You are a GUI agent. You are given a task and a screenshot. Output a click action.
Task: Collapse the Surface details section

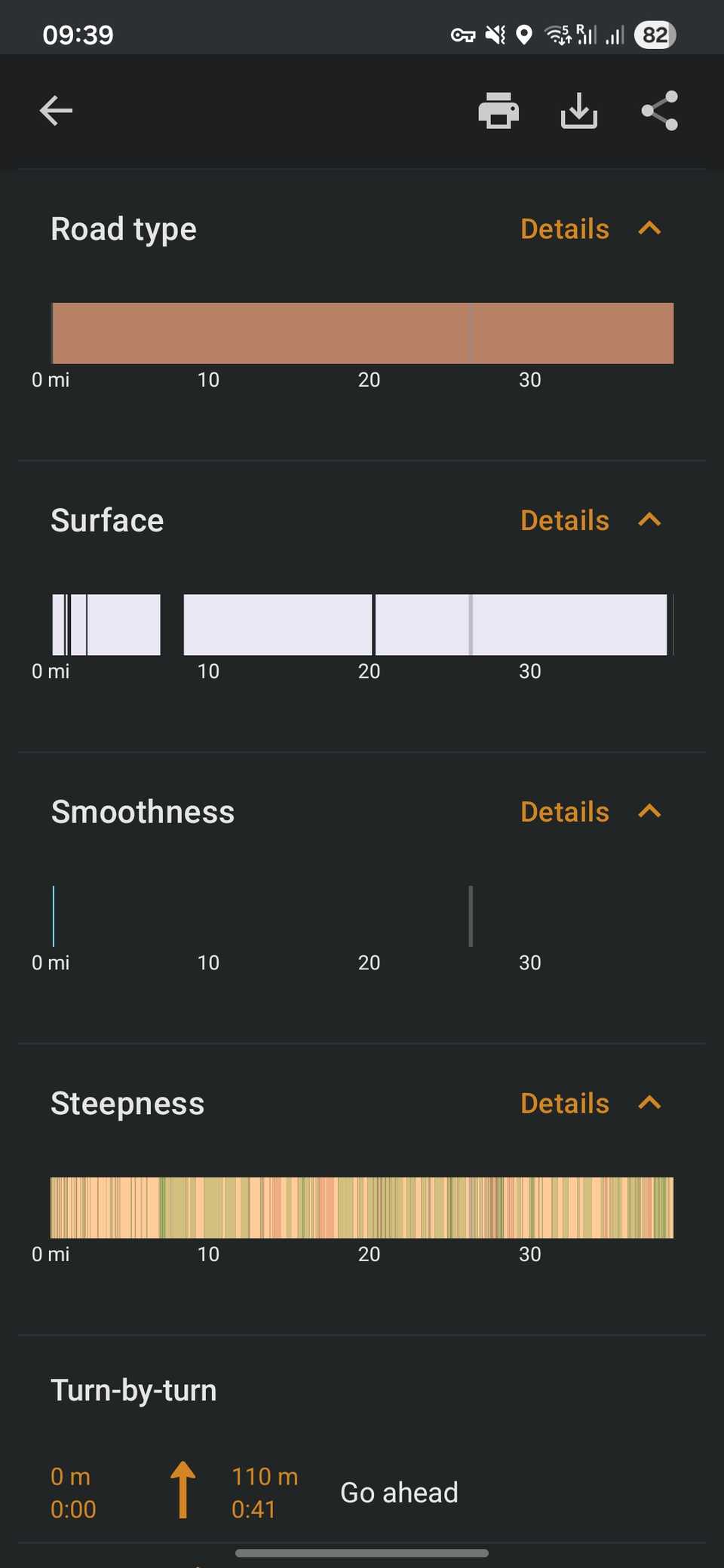pos(649,519)
